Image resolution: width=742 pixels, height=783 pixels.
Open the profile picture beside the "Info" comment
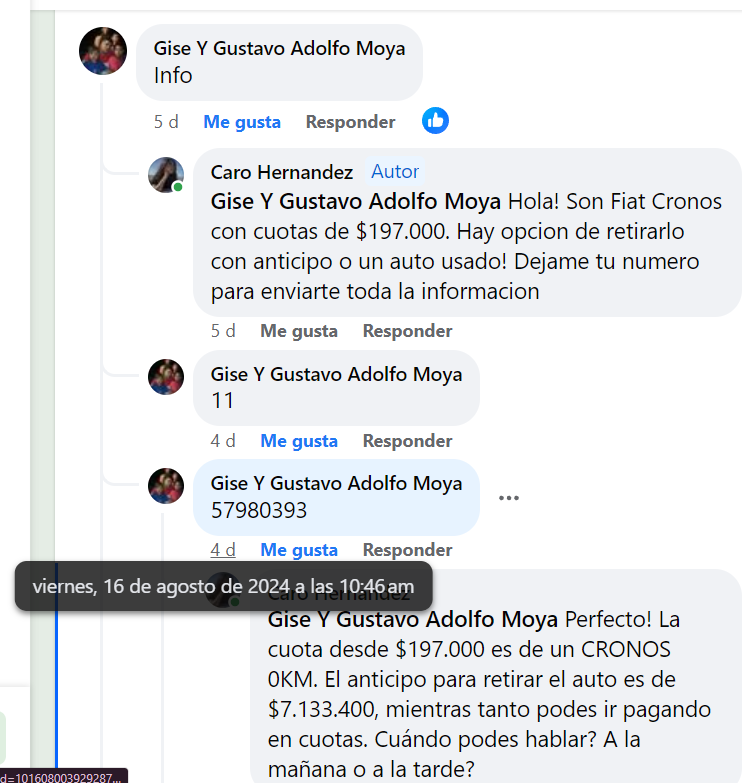(103, 51)
